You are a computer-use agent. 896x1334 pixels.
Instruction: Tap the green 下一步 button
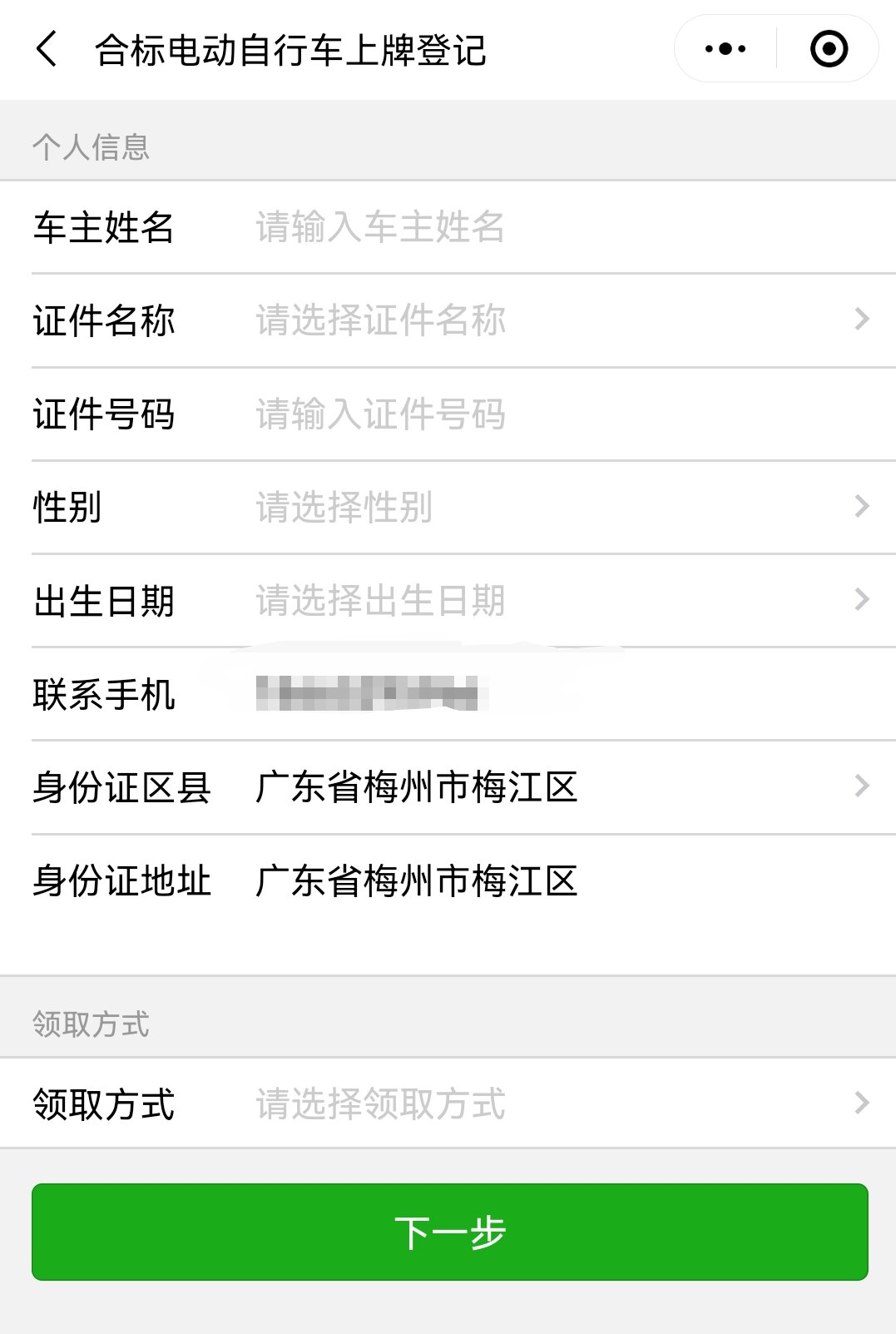click(x=449, y=1232)
